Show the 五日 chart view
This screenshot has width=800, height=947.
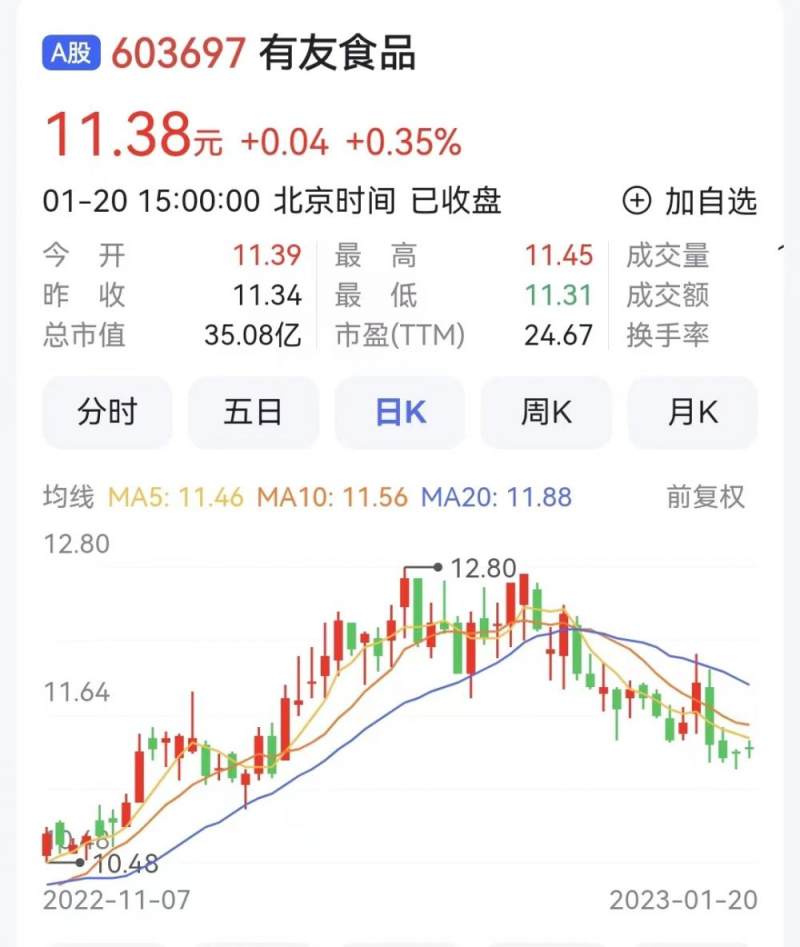click(253, 412)
